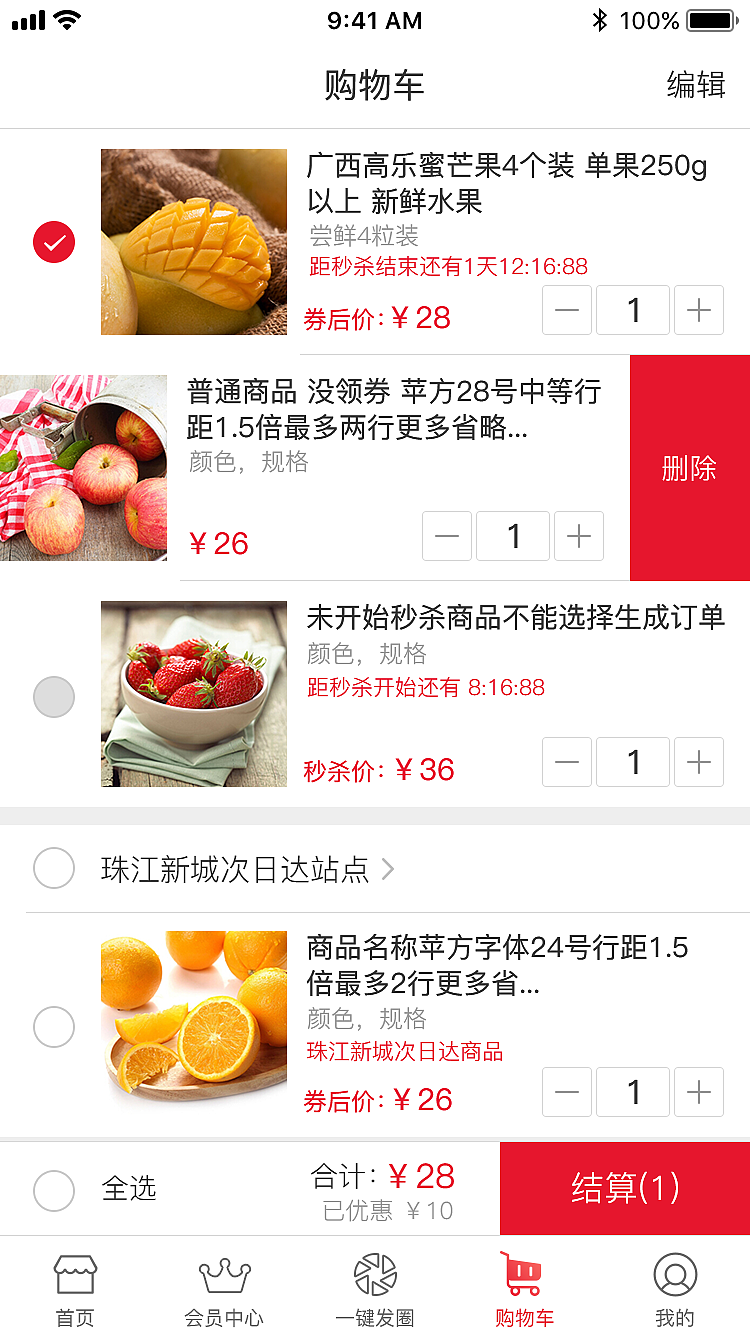Decrease apple quantity with minus stepper
The height and width of the screenshot is (1334, 750).
click(447, 536)
